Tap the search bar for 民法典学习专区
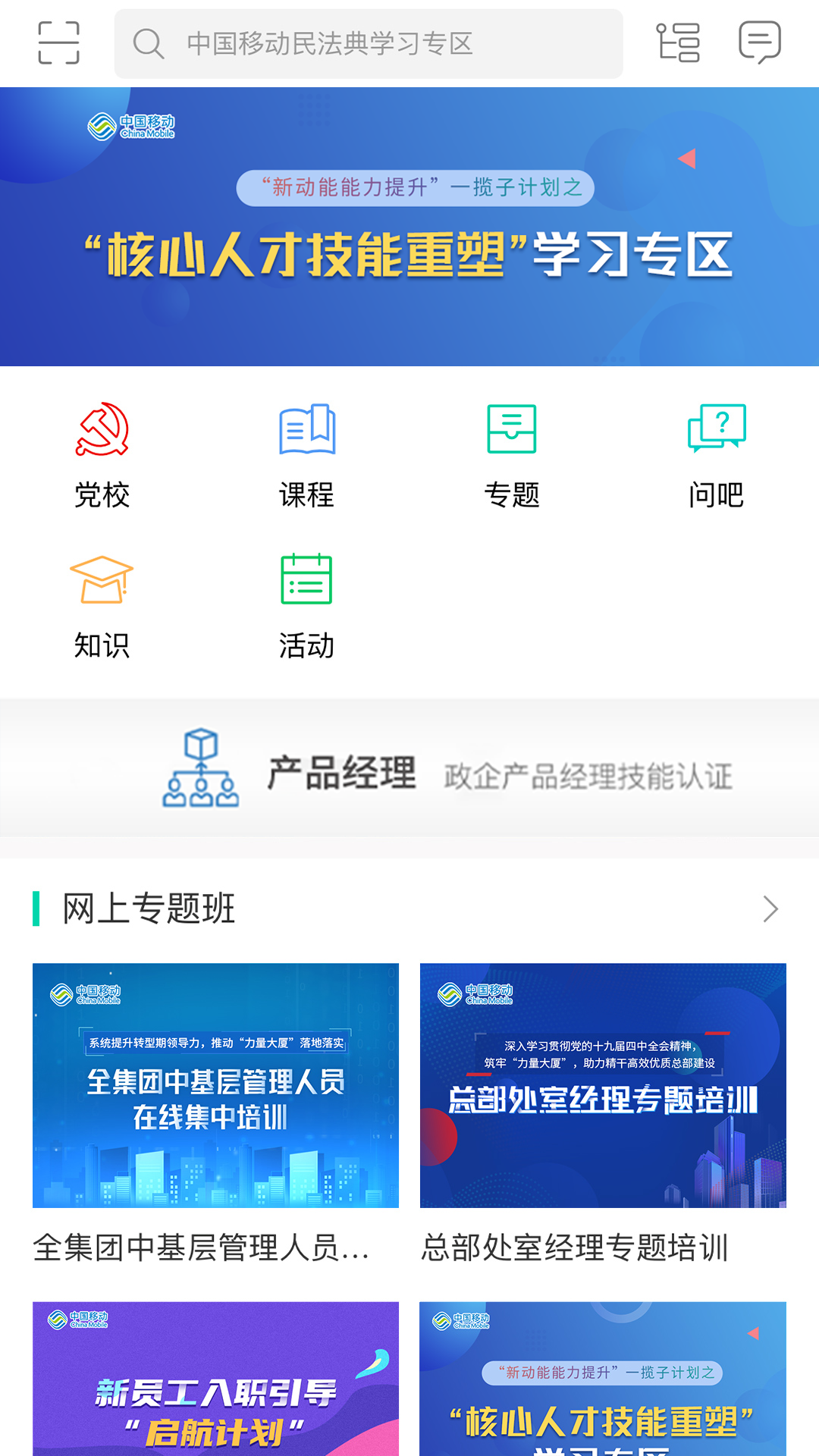Screen dimensions: 819x1456 [x=369, y=43]
